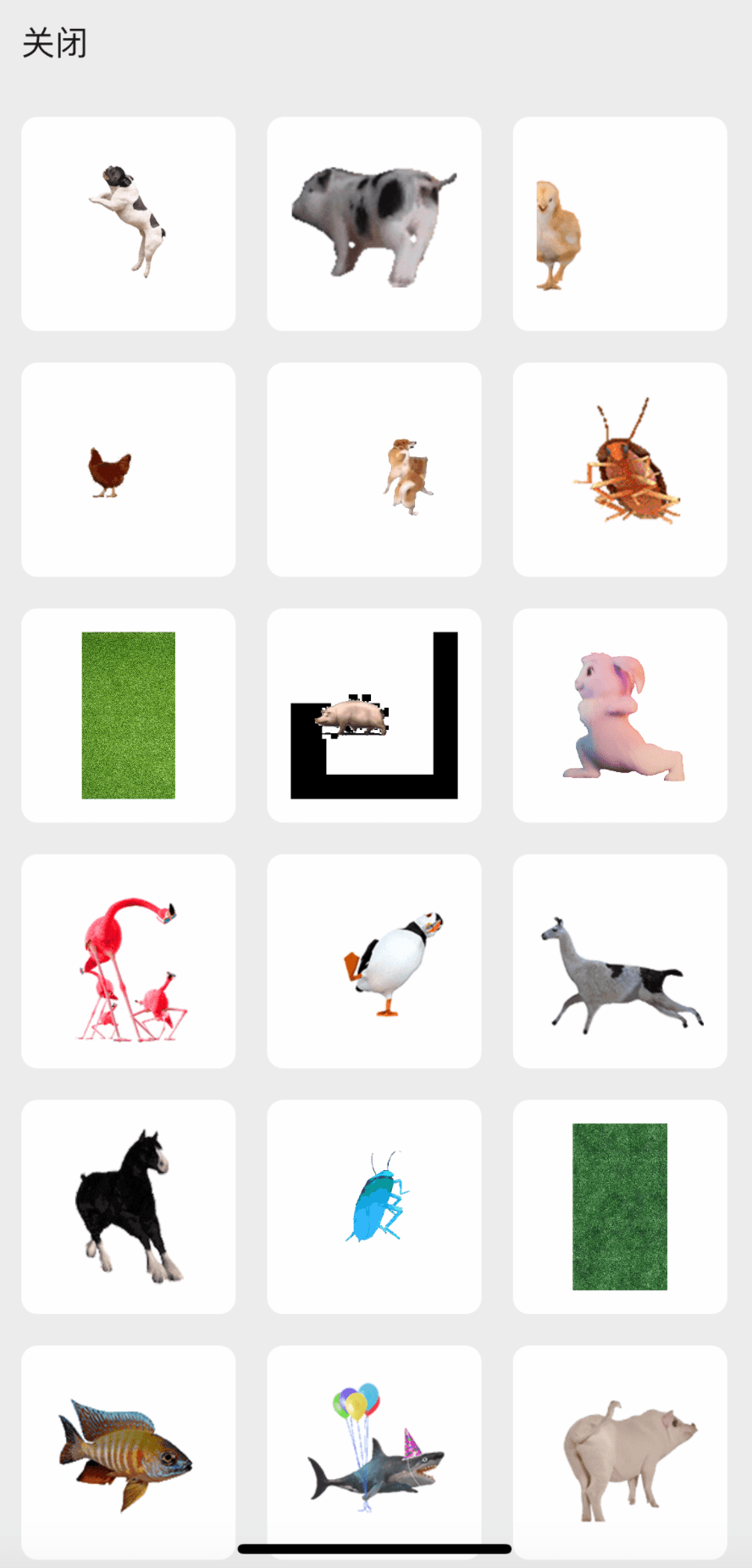Pick the yellow chick sticker
This screenshot has width=752, height=1568.
click(620, 224)
